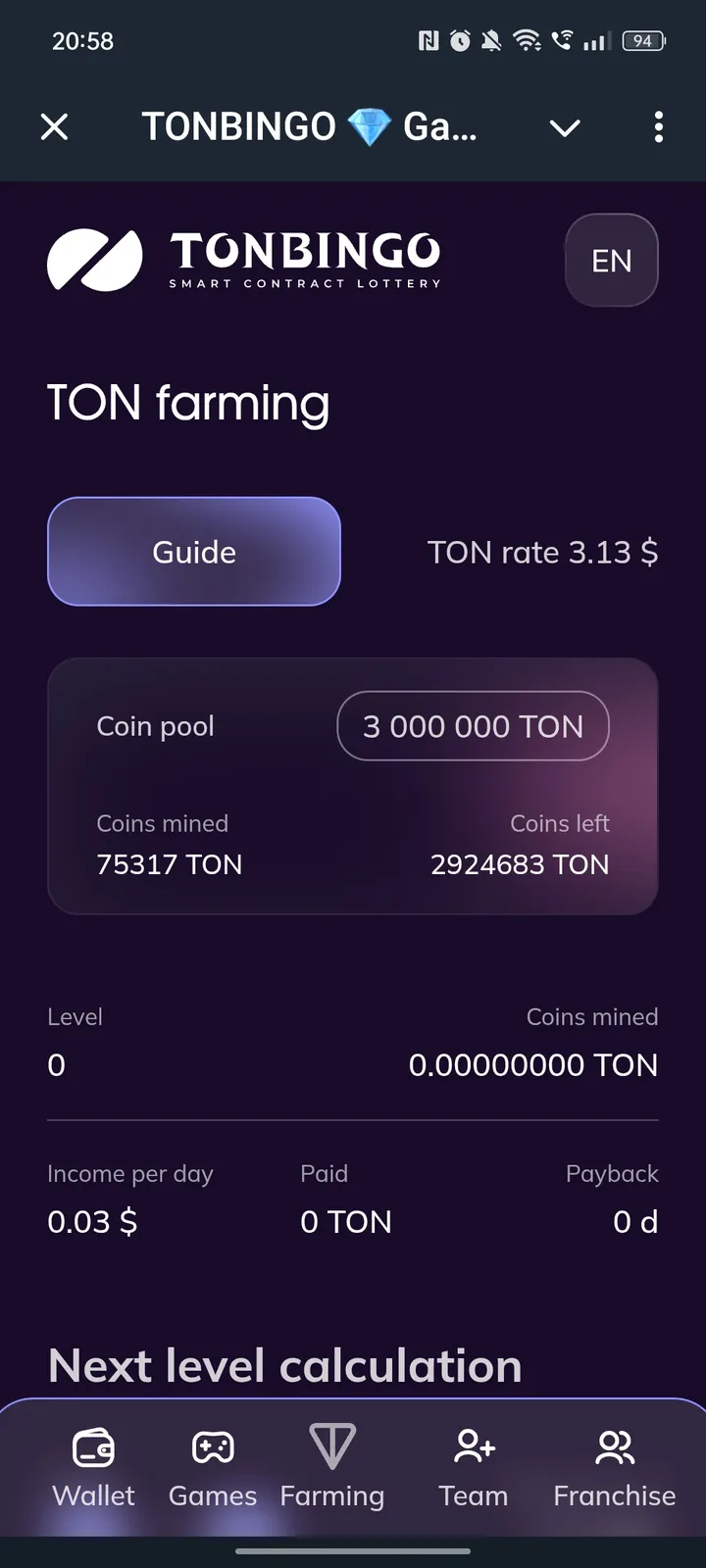
Task: Tap the notification mute bell in status bar
Action: pos(490,41)
